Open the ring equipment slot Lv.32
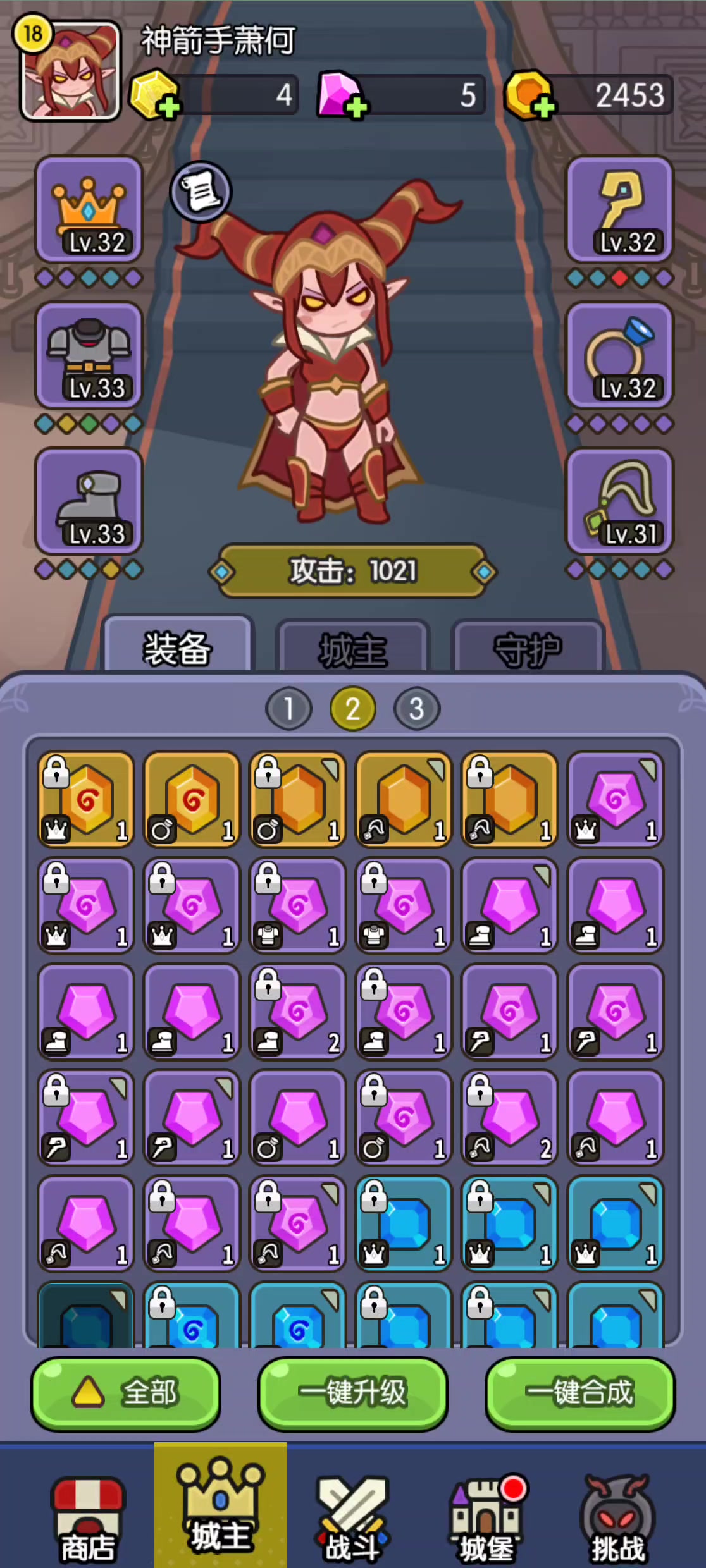706x1568 pixels. point(619,355)
